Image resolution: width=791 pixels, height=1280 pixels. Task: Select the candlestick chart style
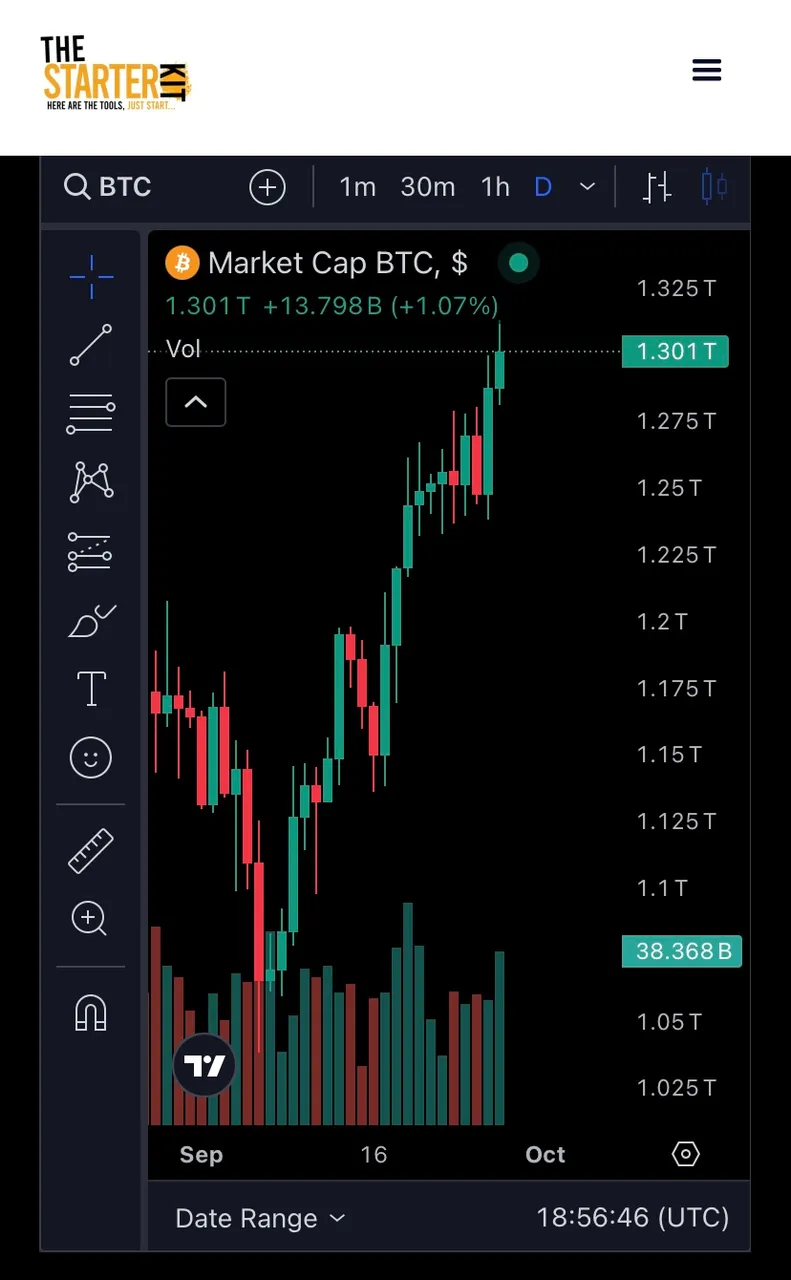(714, 187)
